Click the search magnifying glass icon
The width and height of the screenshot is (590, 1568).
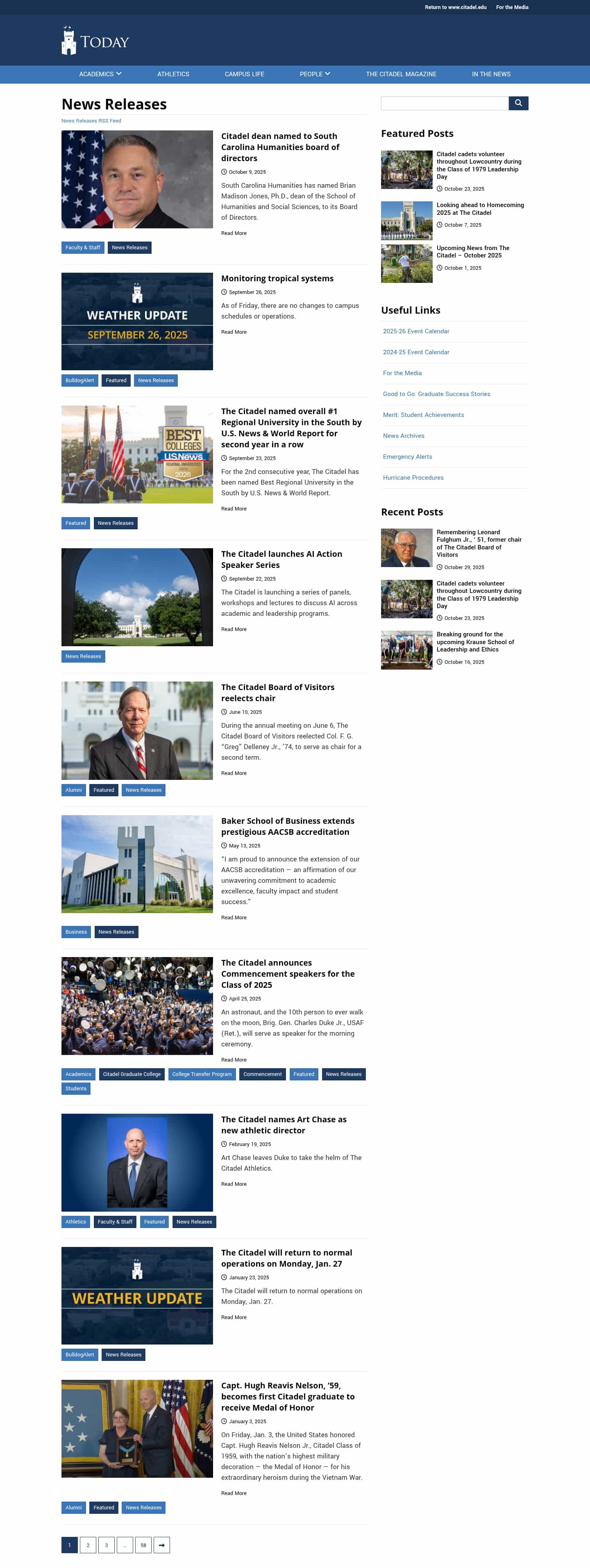518,103
